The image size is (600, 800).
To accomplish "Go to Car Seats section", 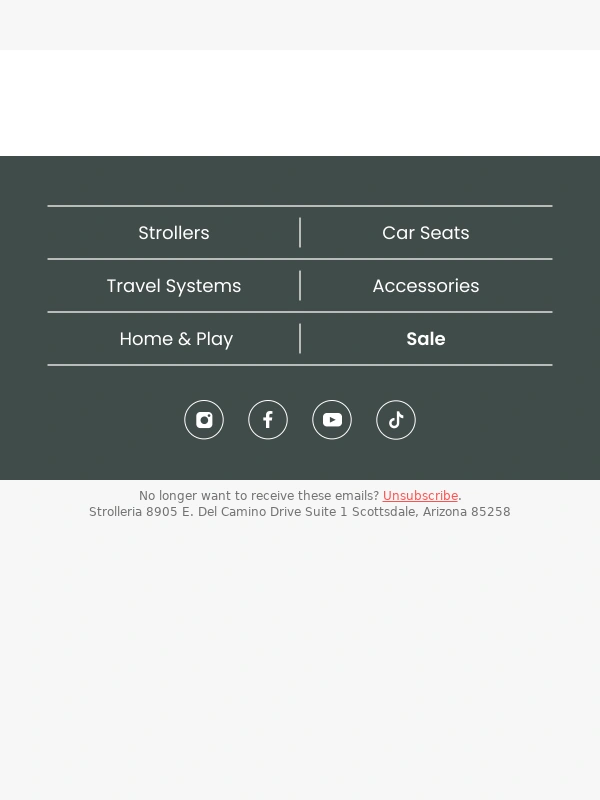I will (425, 233).
